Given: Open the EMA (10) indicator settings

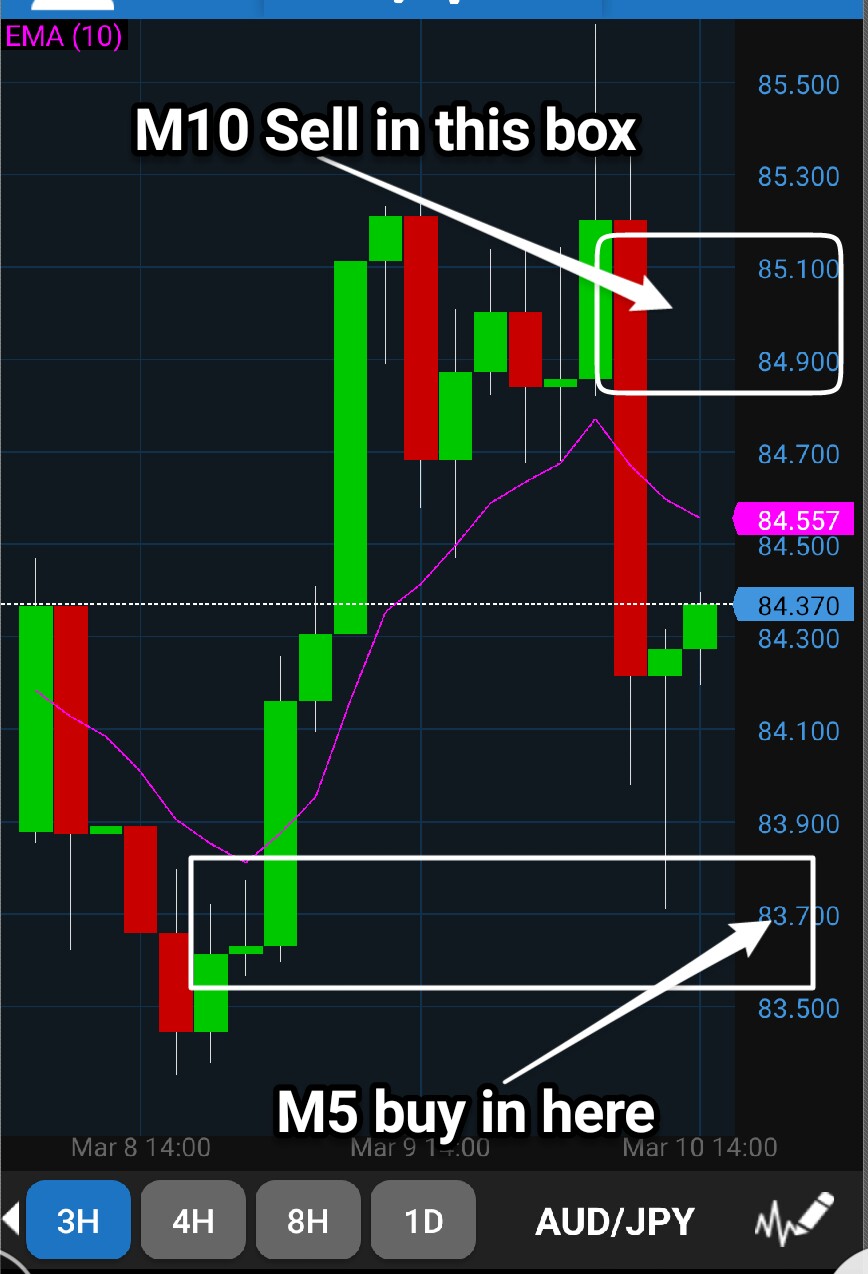Looking at the screenshot, I should 64,37.
